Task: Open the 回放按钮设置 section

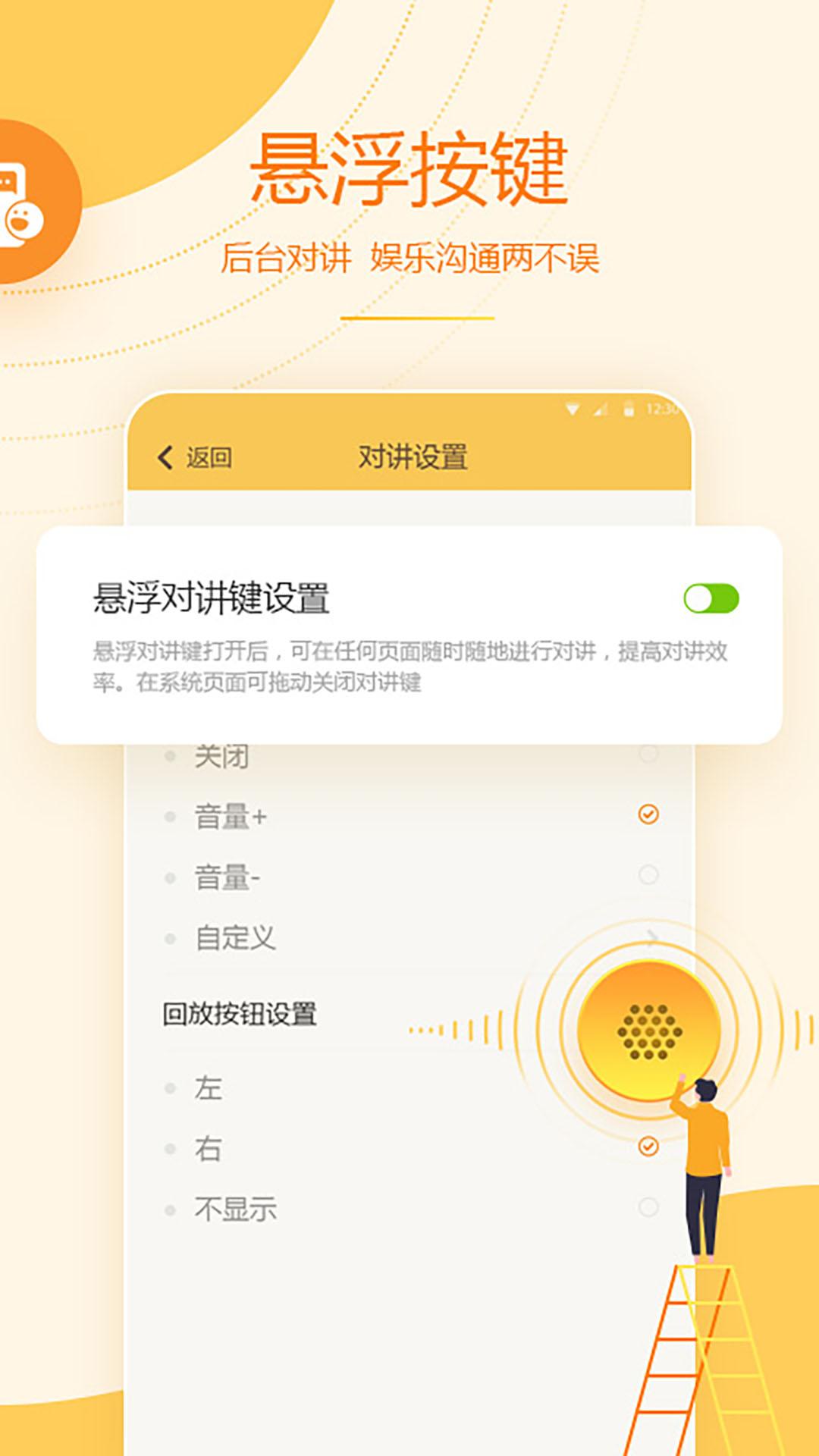Action: click(x=240, y=1013)
